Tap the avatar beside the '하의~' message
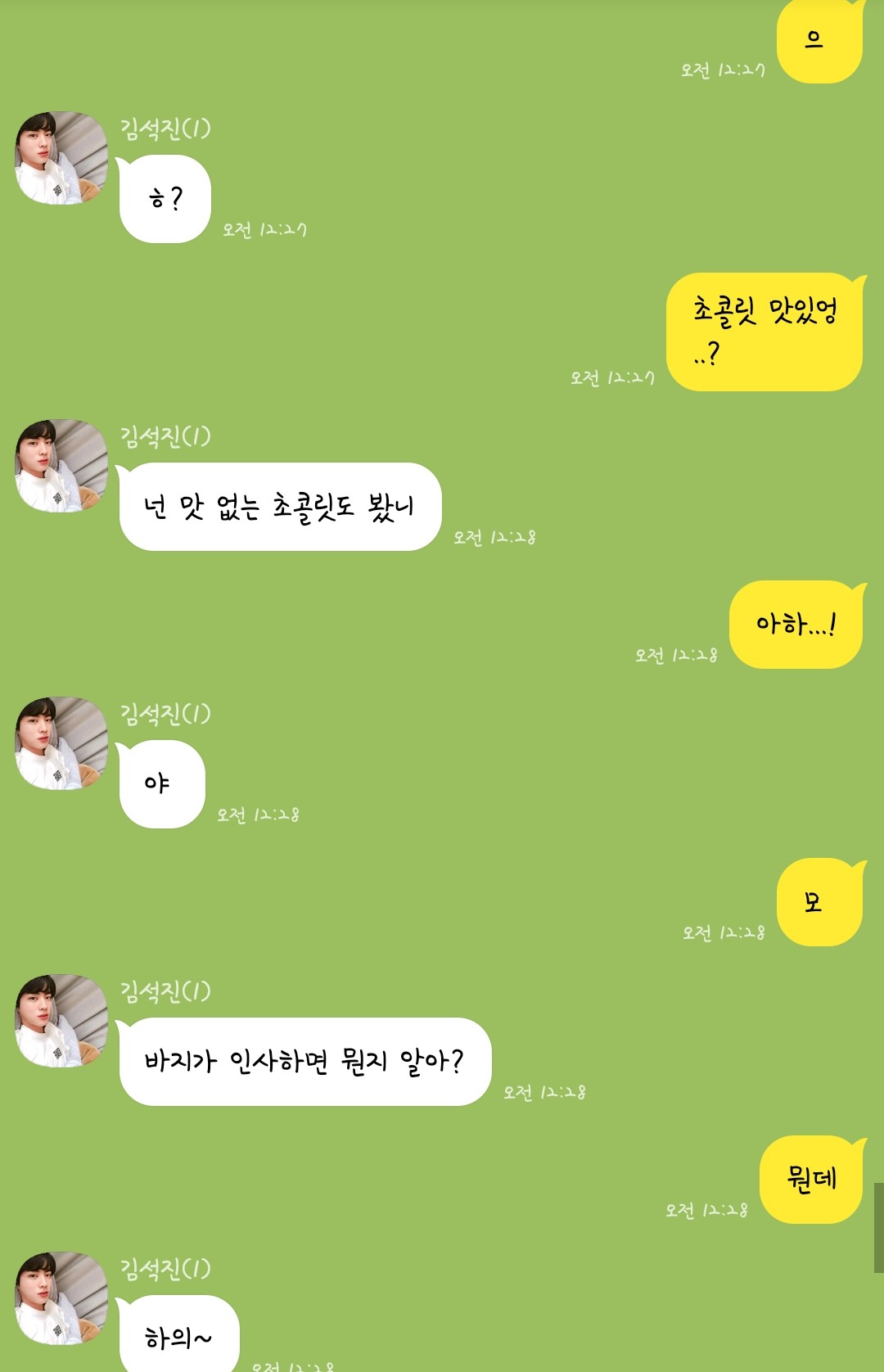The width and height of the screenshot is (884, 1372). tap(61, 1298)
